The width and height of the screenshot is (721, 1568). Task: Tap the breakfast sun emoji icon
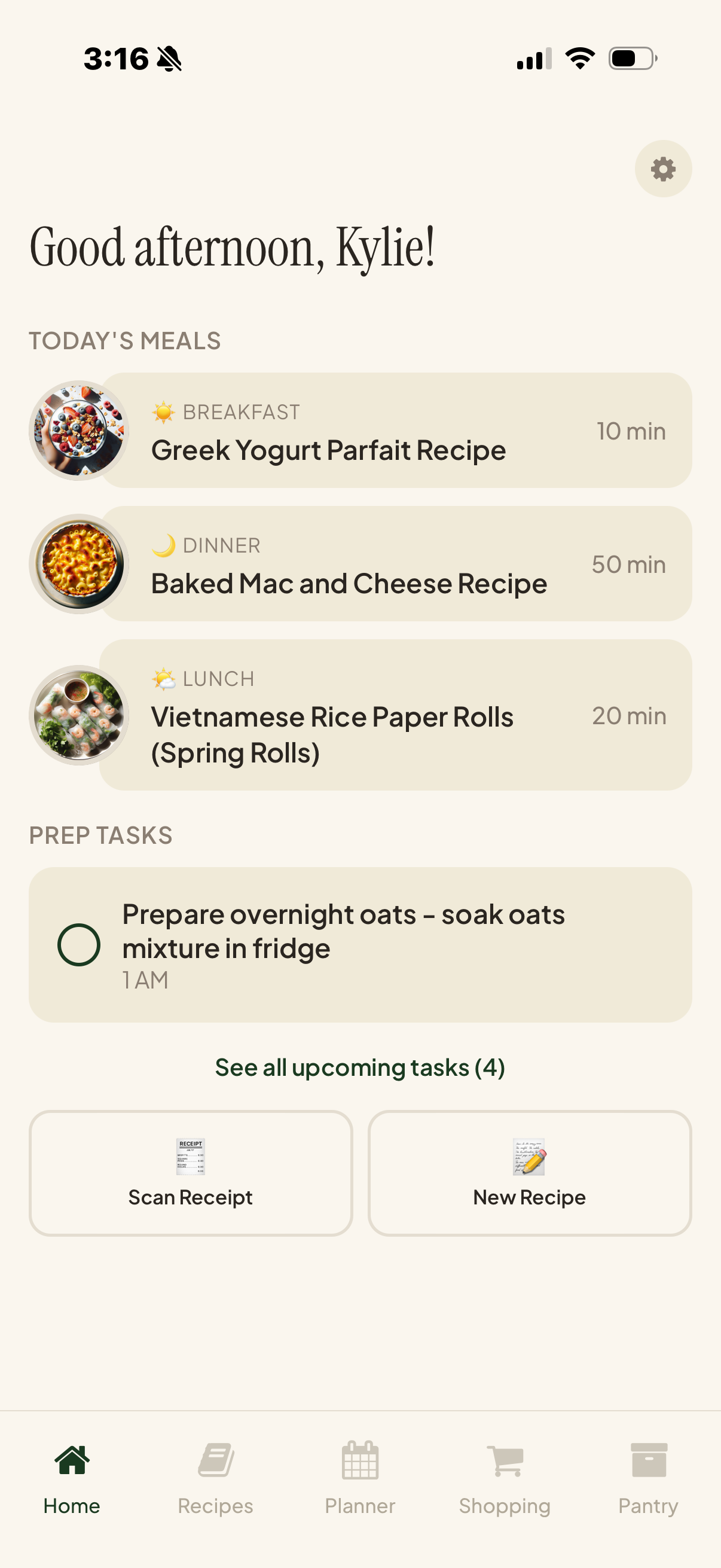click(163, 411)
